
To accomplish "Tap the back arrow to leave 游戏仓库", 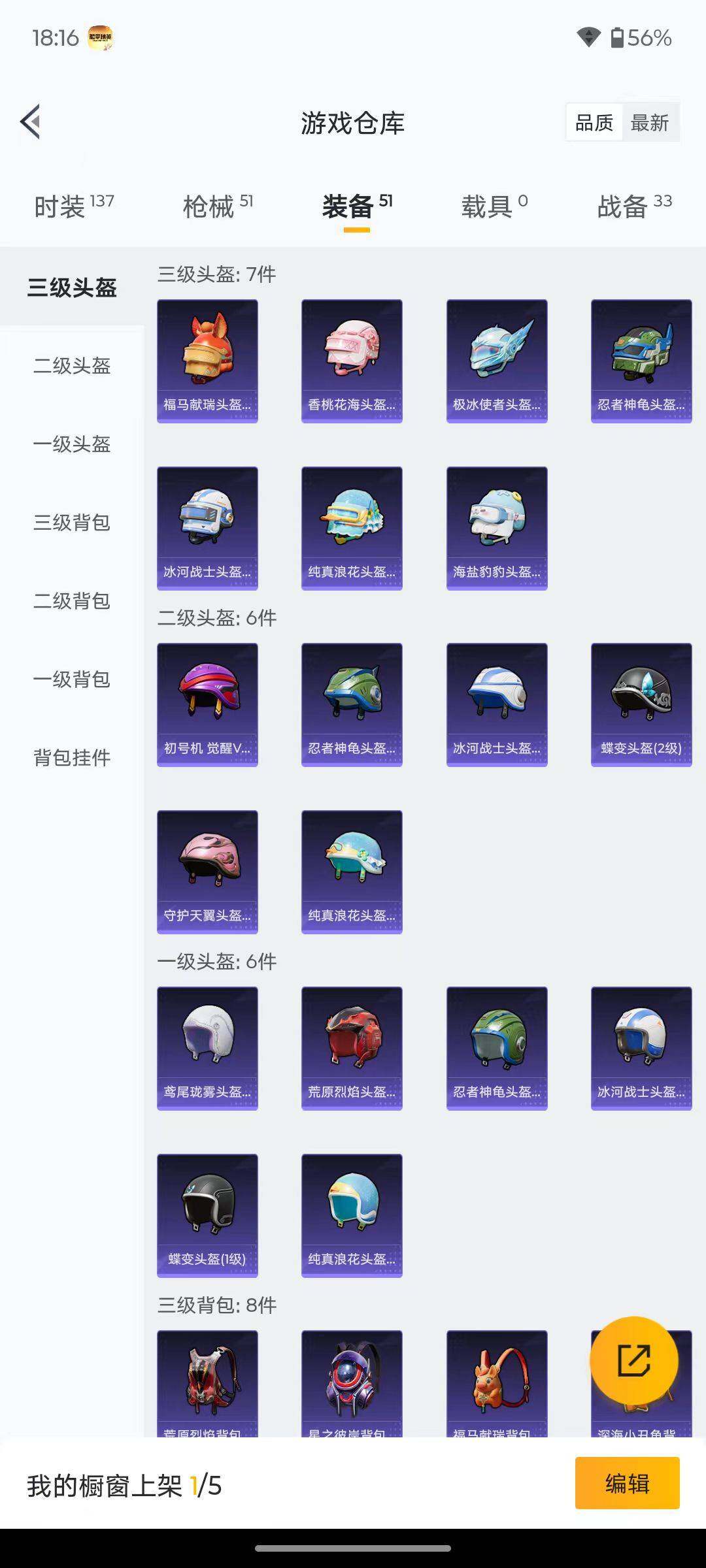I will 29,122.
